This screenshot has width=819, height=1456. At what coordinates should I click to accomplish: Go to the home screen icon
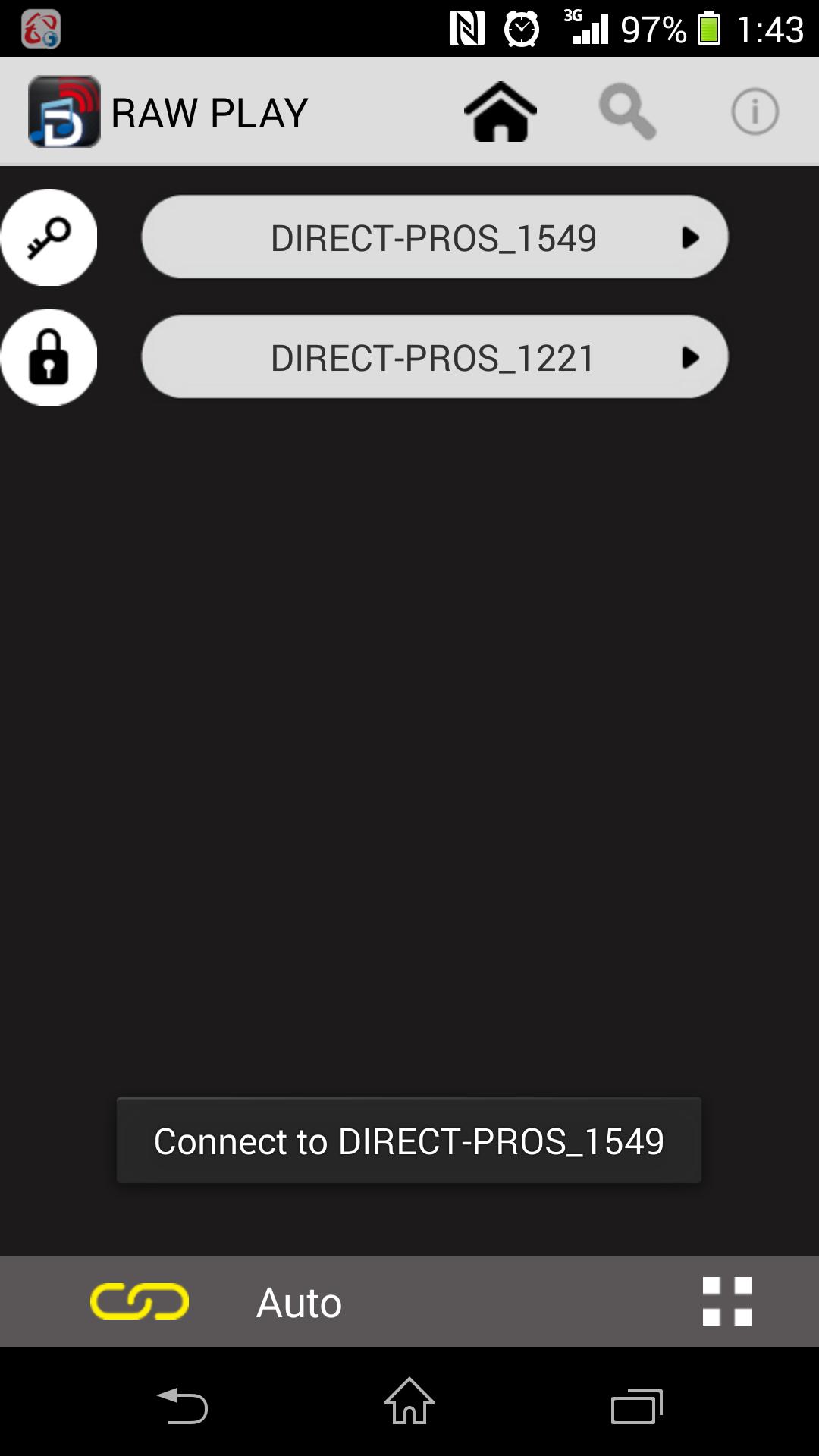coord(500,111)
